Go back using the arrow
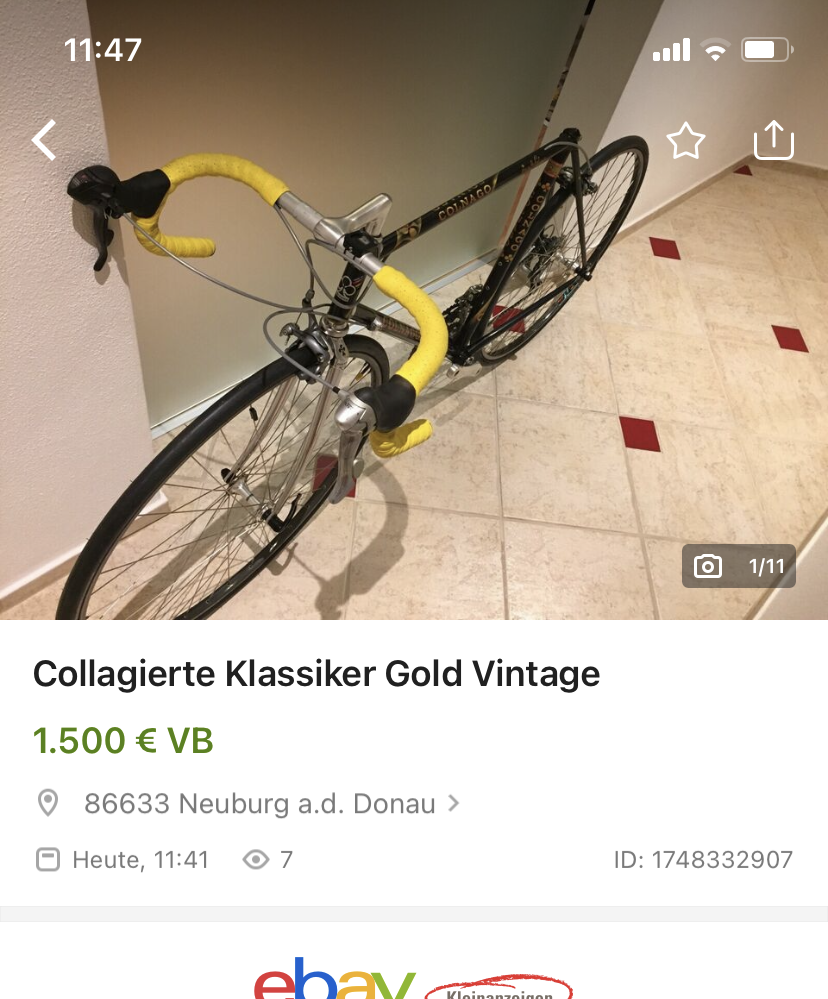 [44, 141]
